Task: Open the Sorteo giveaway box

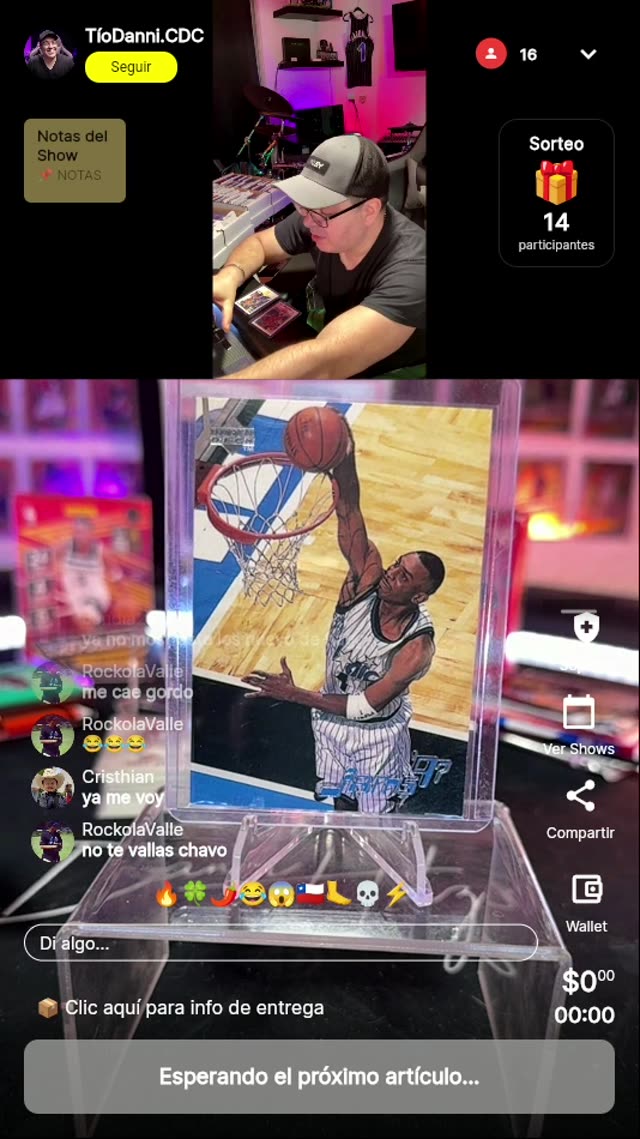Action: pos(556,193)
